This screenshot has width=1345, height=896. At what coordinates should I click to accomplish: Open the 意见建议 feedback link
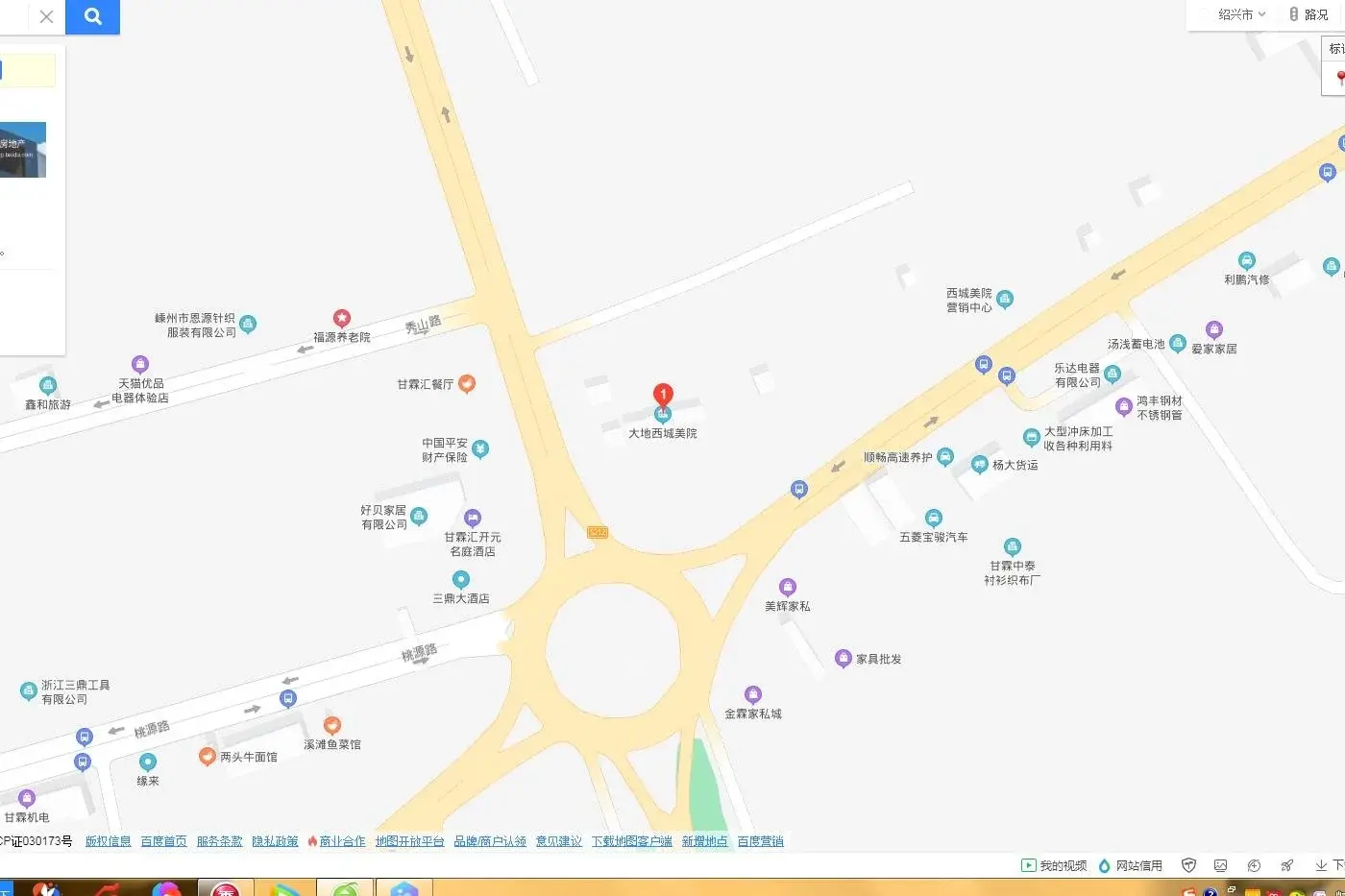[x=558, y=841]
